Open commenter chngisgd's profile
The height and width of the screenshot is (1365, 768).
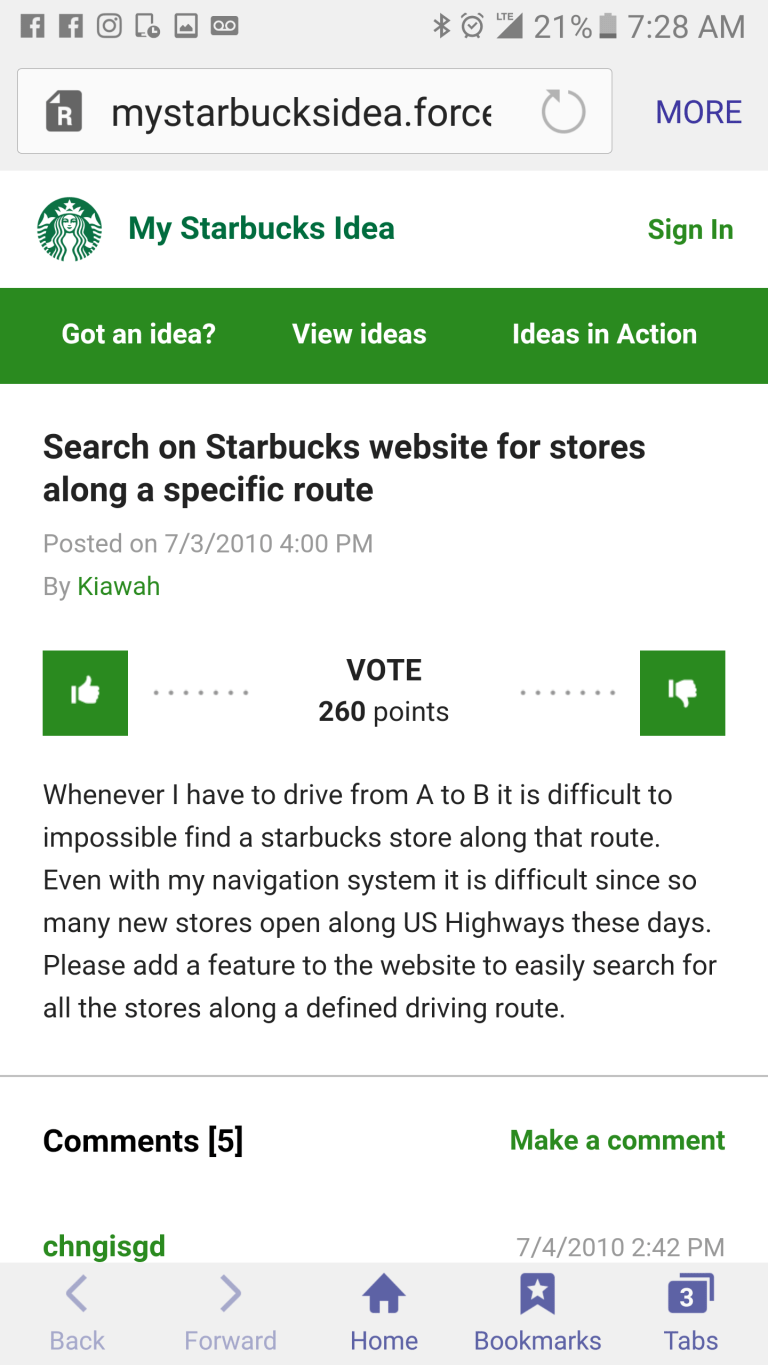[x=104, y=1246]
